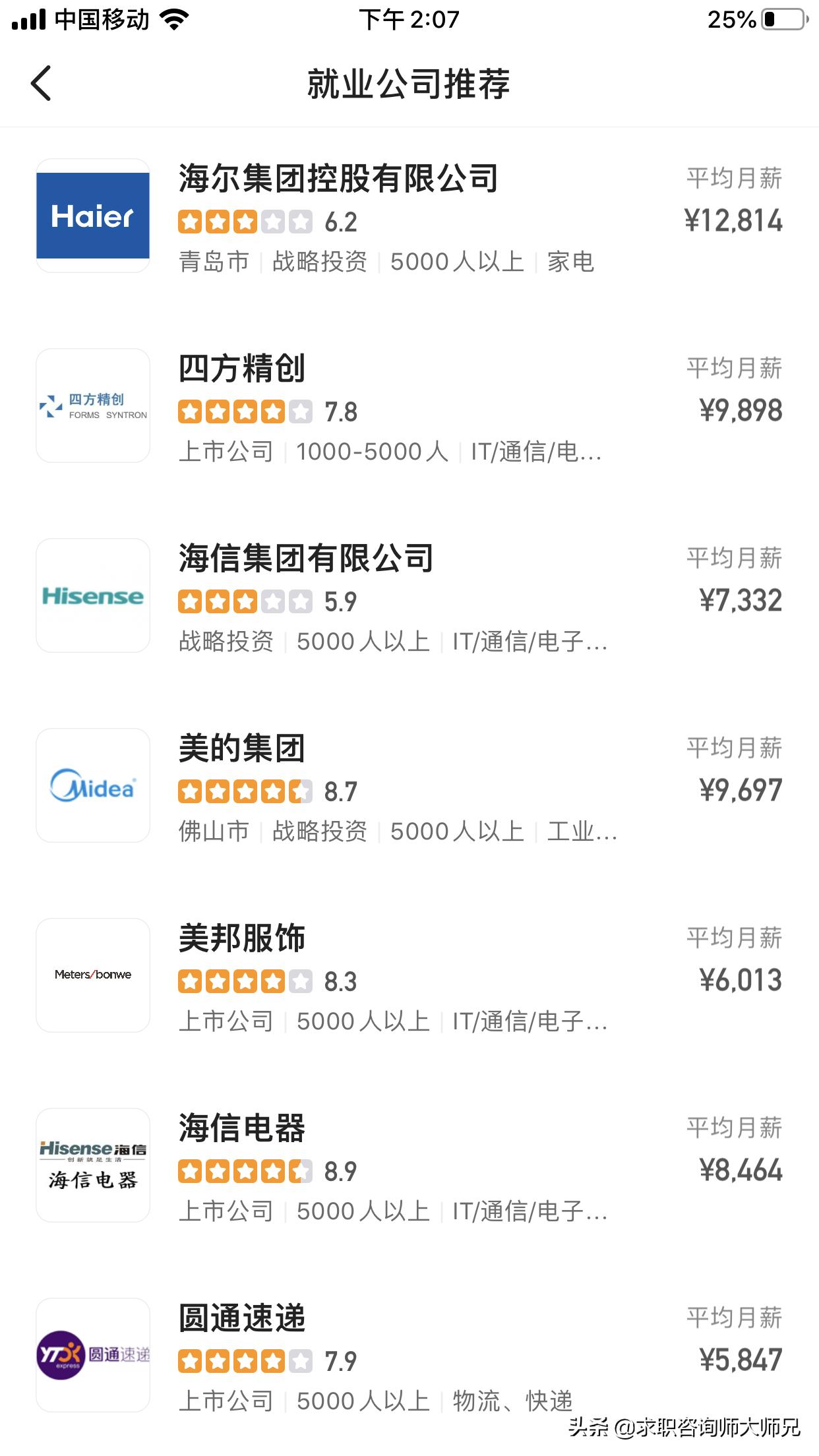Open 海尔集团控股有限公司 company page
Image resolution: width=819 pixels, height=1456 pixels.
(340, 177)
